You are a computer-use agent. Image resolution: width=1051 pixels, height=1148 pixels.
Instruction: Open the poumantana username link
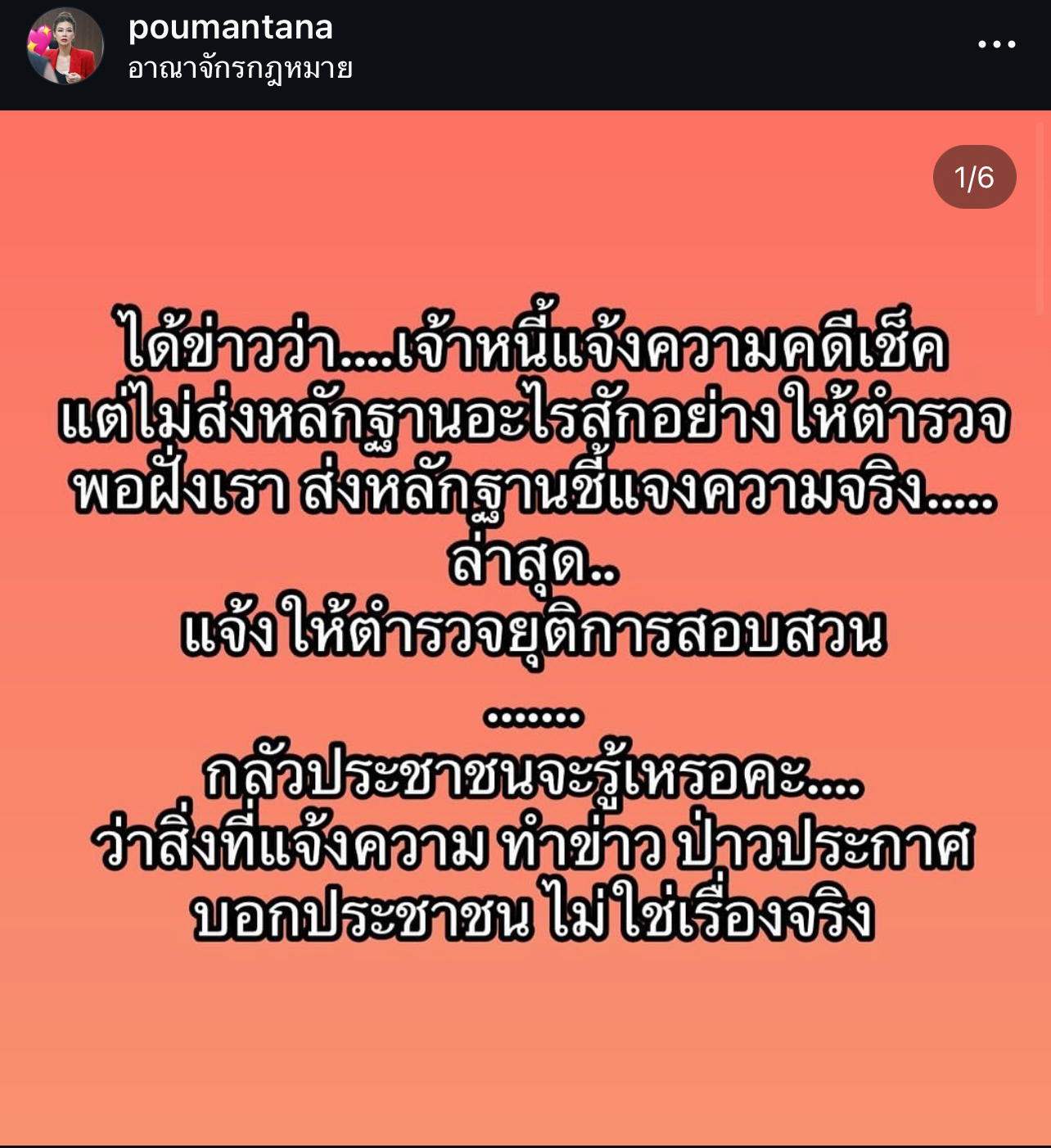[x=231, y=27]
